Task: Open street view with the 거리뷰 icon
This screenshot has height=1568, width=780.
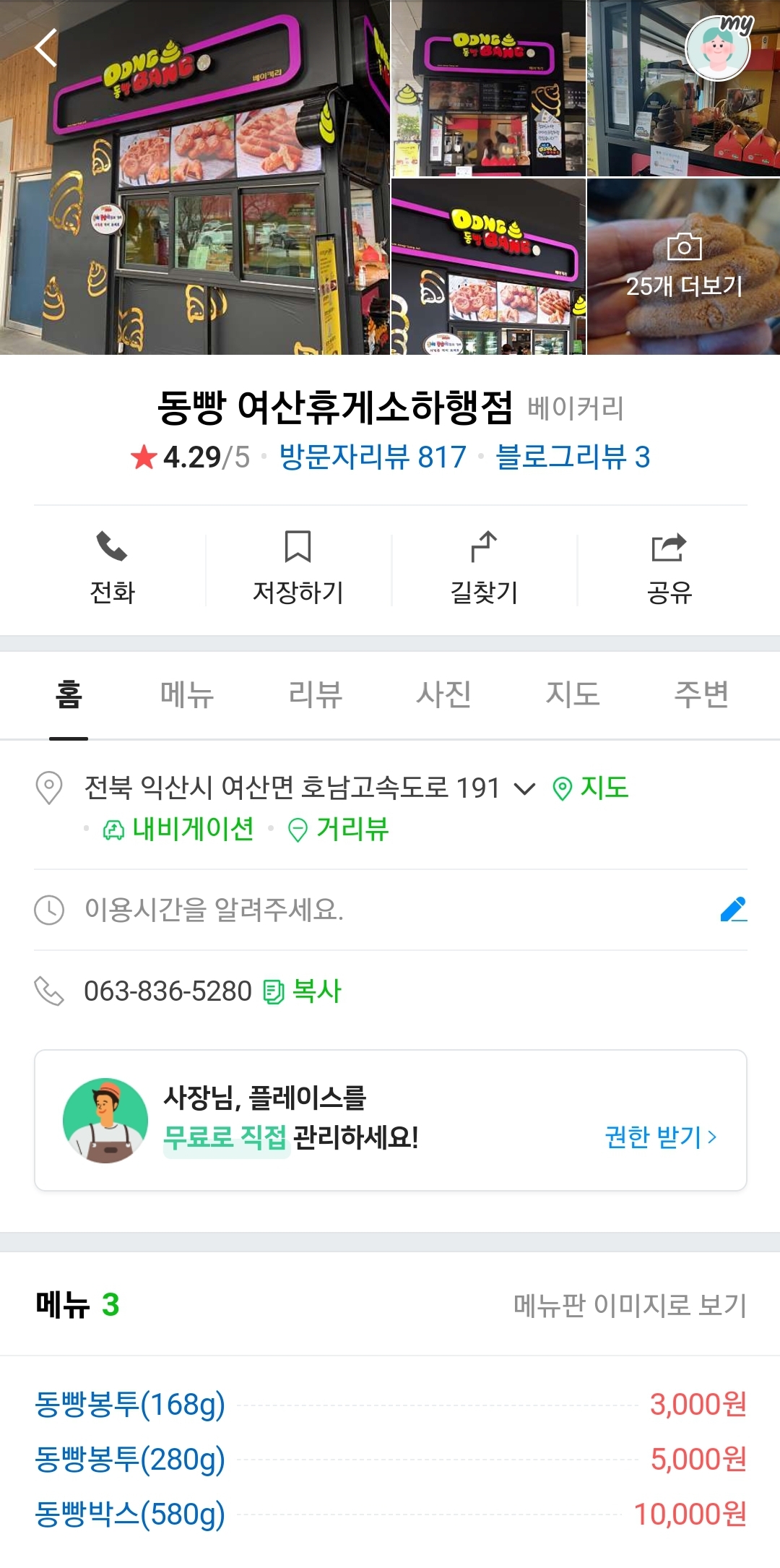Action: pos(298,831)
